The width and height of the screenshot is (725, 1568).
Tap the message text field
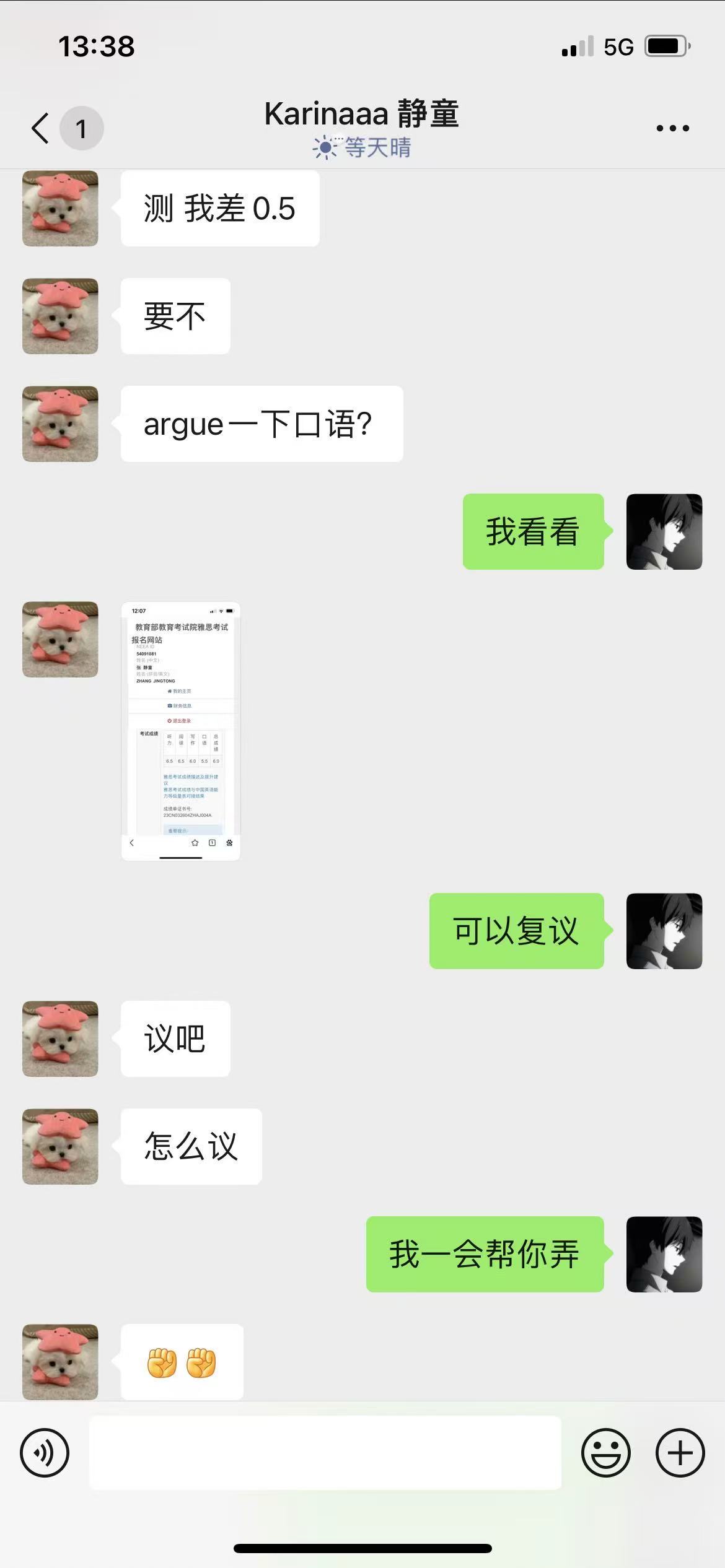pos(325,1453)
